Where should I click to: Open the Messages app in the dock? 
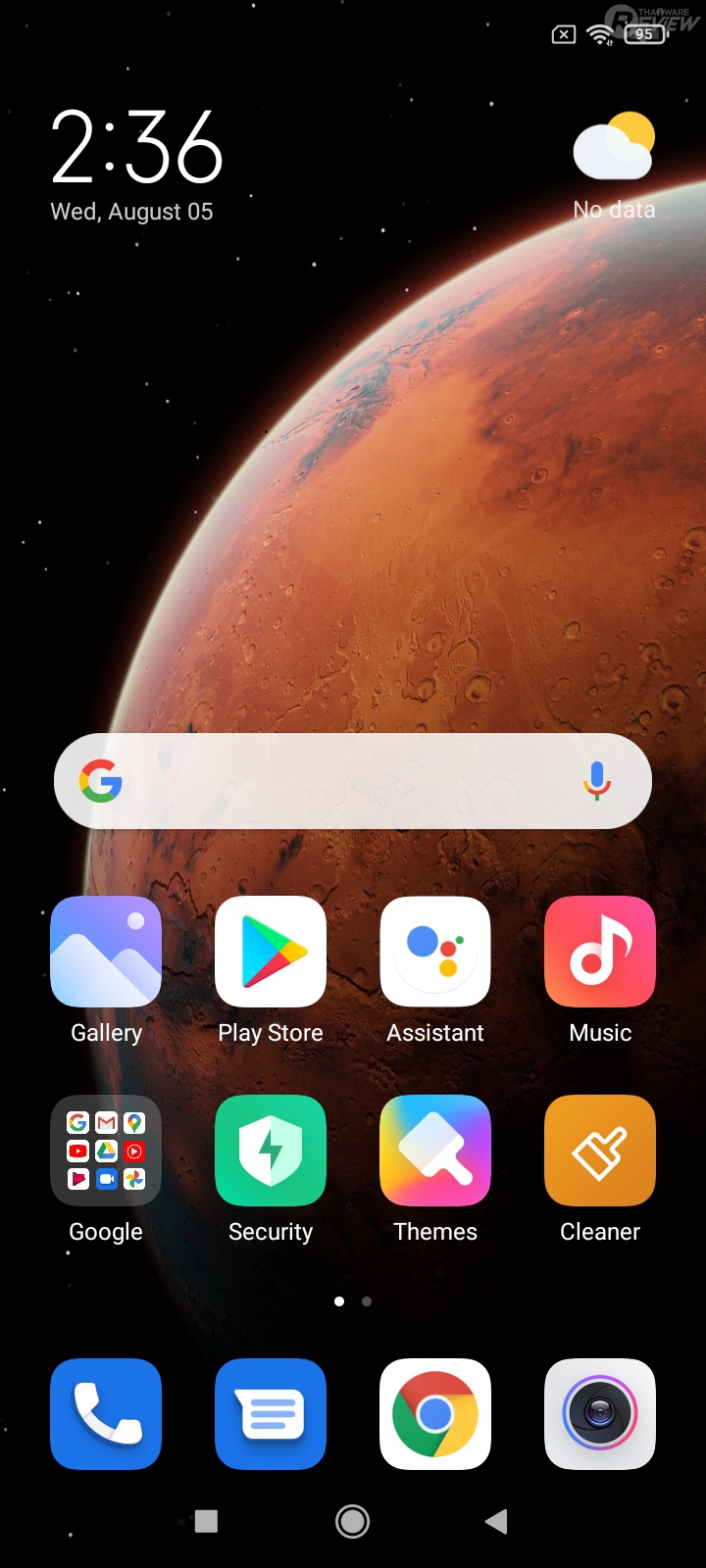(271, 1414)
